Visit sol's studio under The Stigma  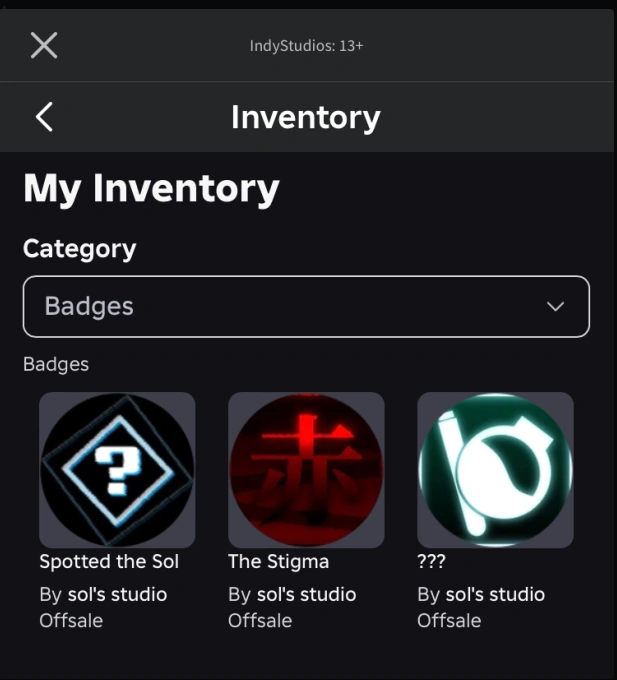(306, 594)
